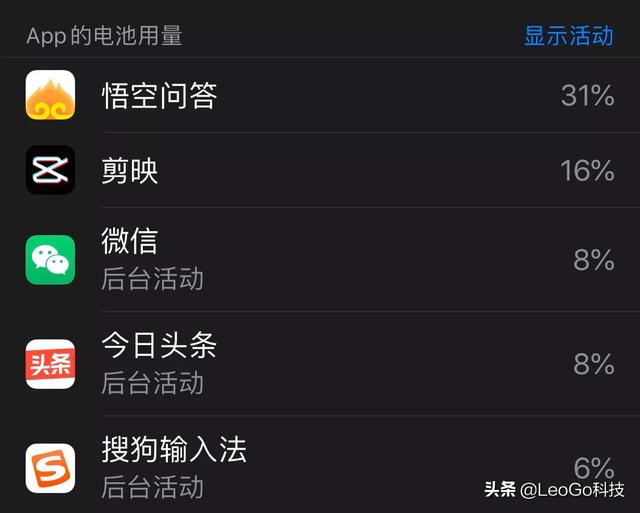Tap the 显示活动 link
The height and width of the screenshot is (513, 640).
point(568,36)
